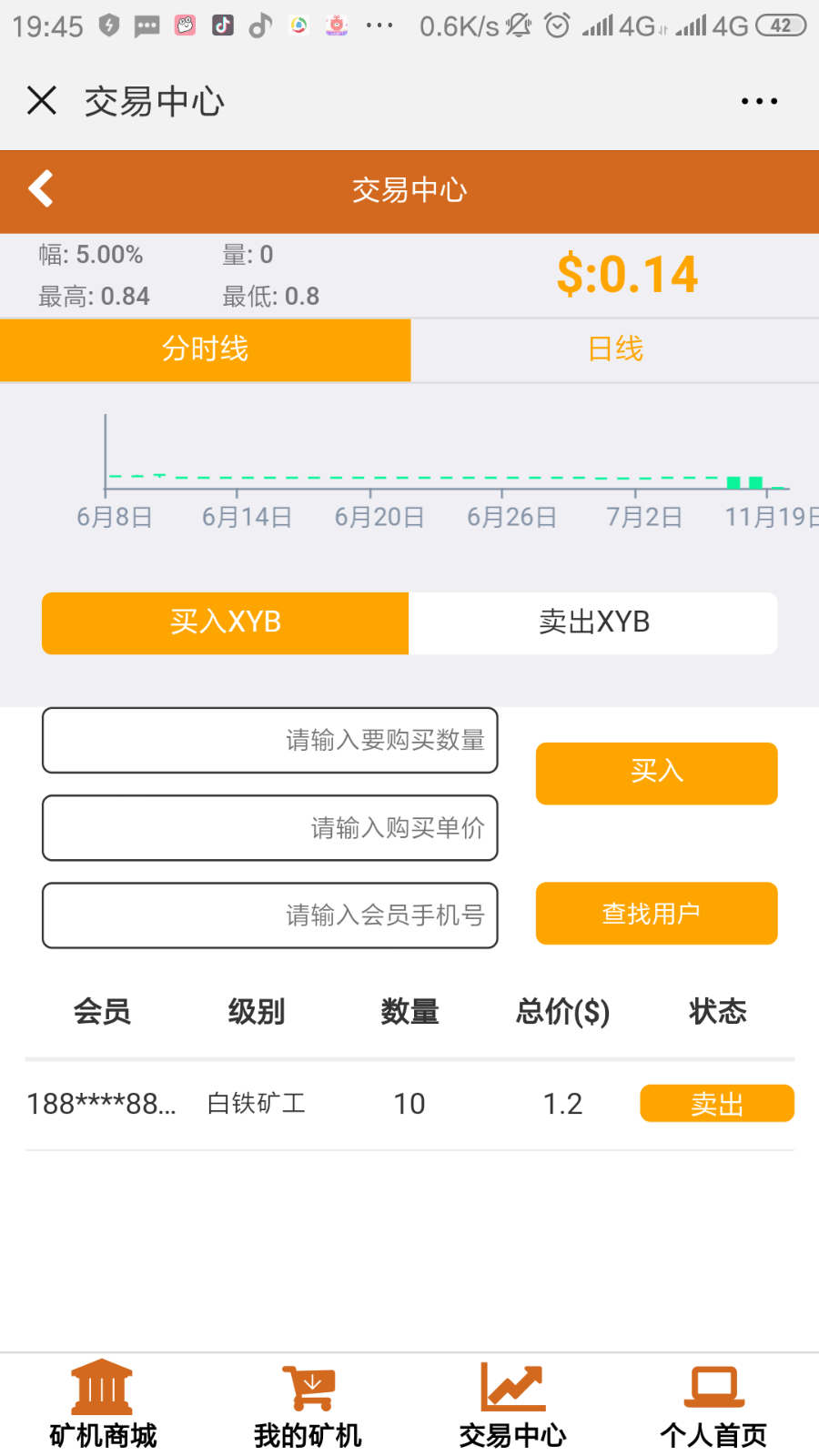819x1456 pixels.
Task: Open the unit price entry field
Action: (269, 828)
